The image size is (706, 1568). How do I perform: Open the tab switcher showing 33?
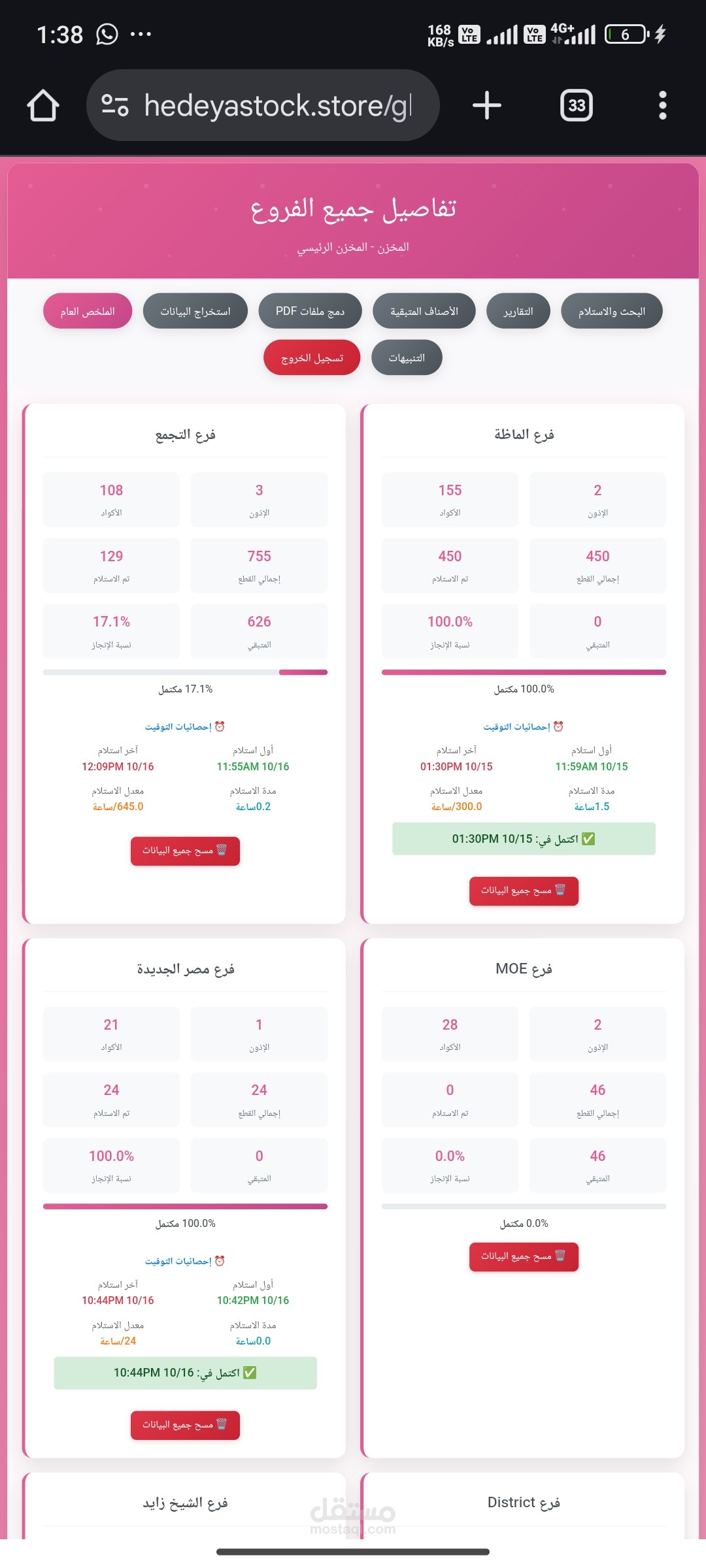click(577, 105)
